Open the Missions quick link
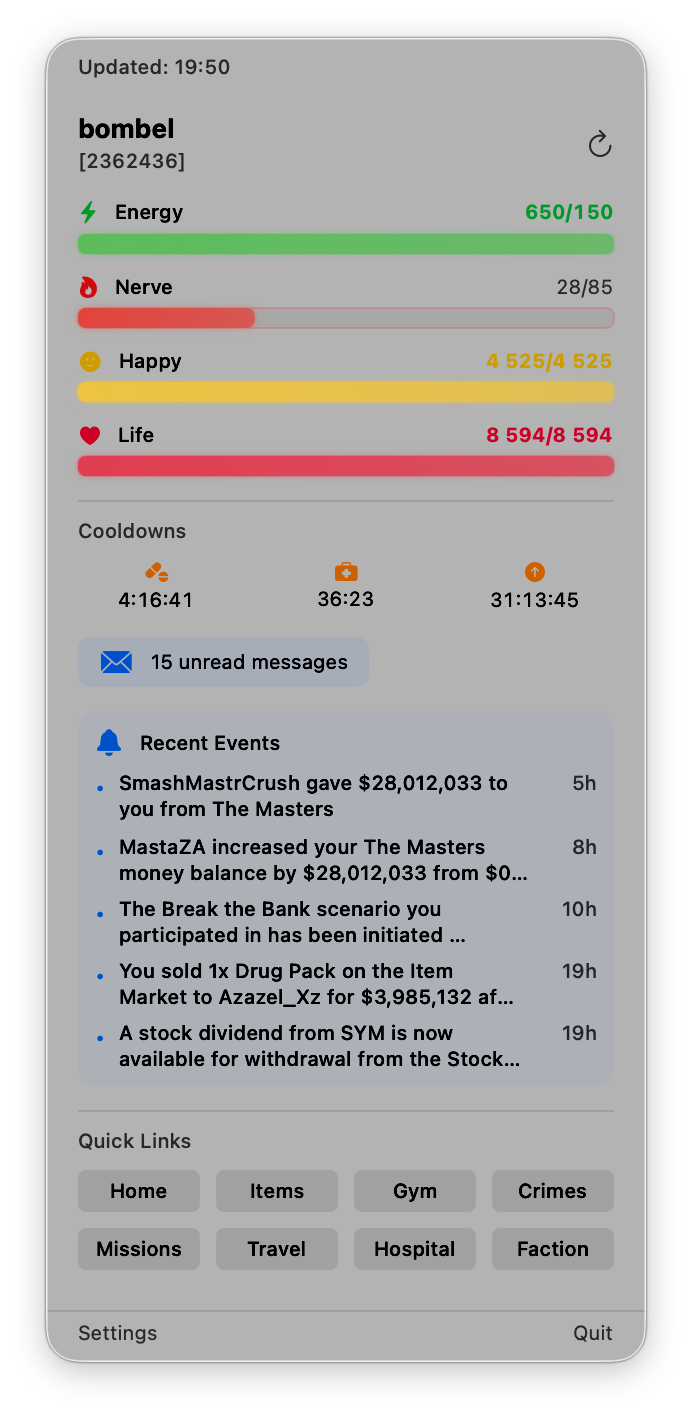 (x=139, y=1249)
